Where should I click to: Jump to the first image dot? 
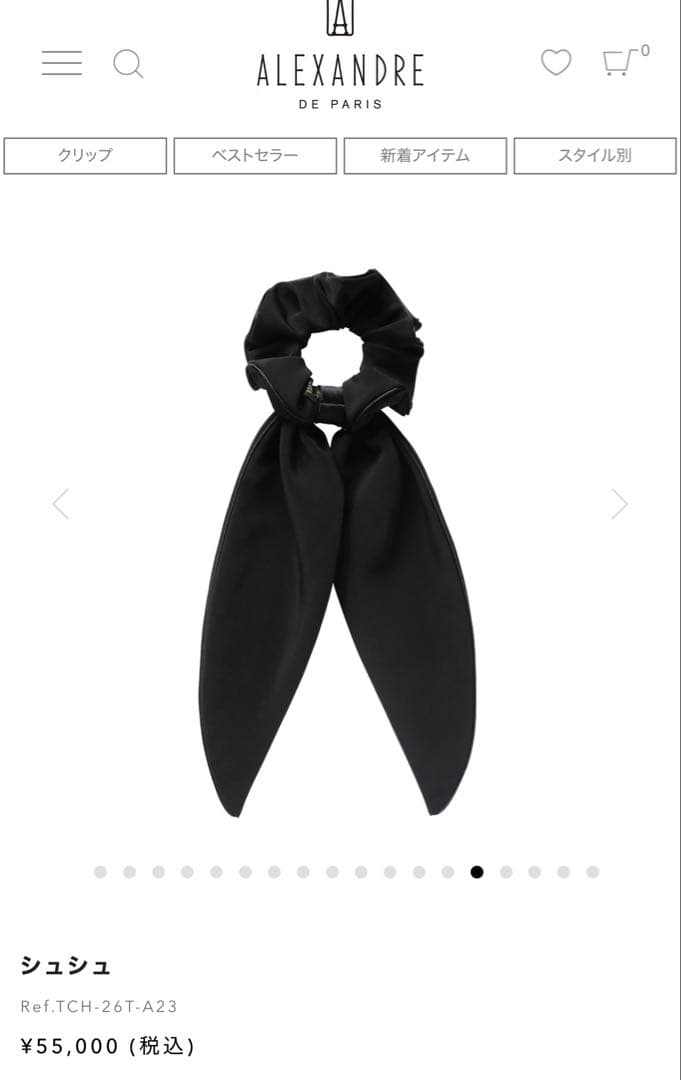click(100, 872)
